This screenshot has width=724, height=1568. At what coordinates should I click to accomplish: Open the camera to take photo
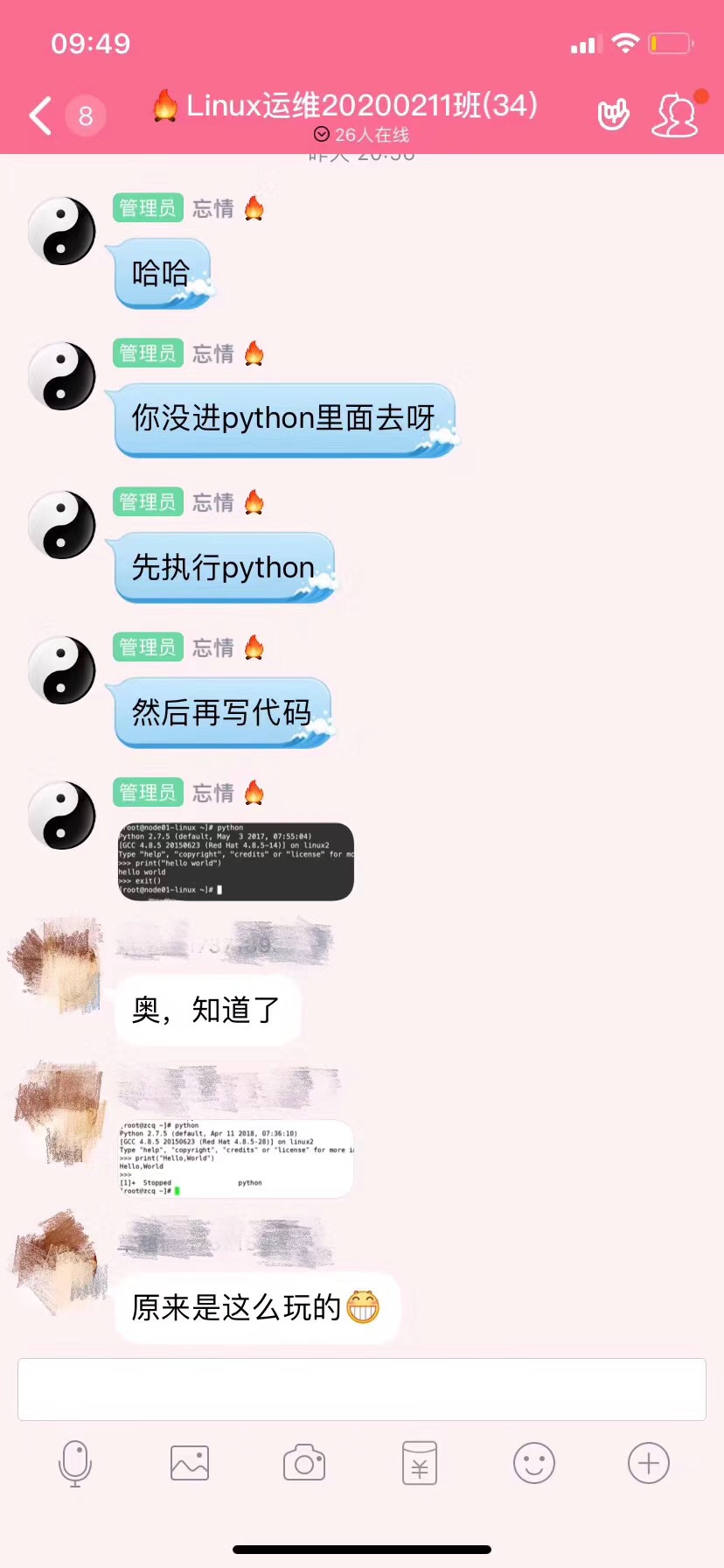[x=304, y=1463]
